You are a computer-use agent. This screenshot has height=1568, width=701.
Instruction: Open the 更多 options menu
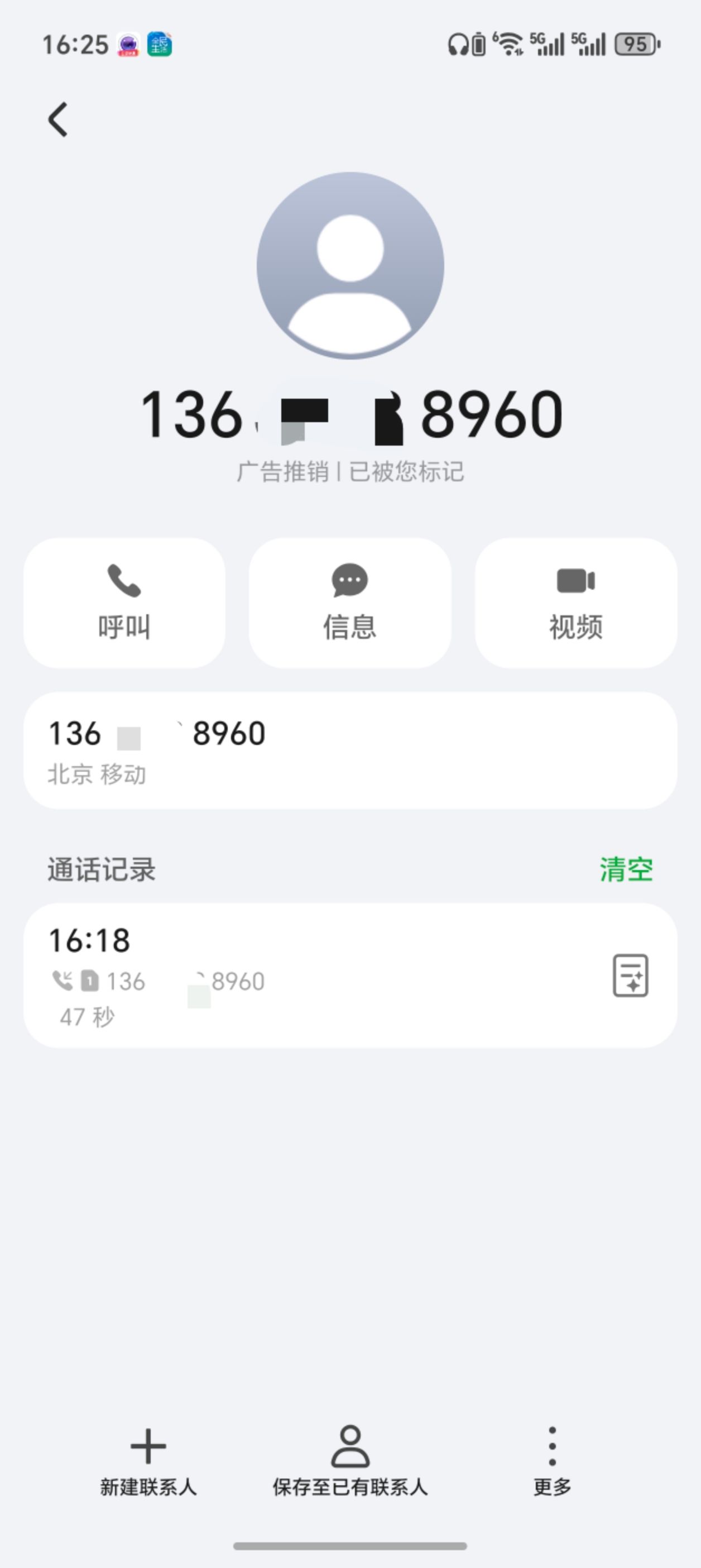tap(552, 1461)
